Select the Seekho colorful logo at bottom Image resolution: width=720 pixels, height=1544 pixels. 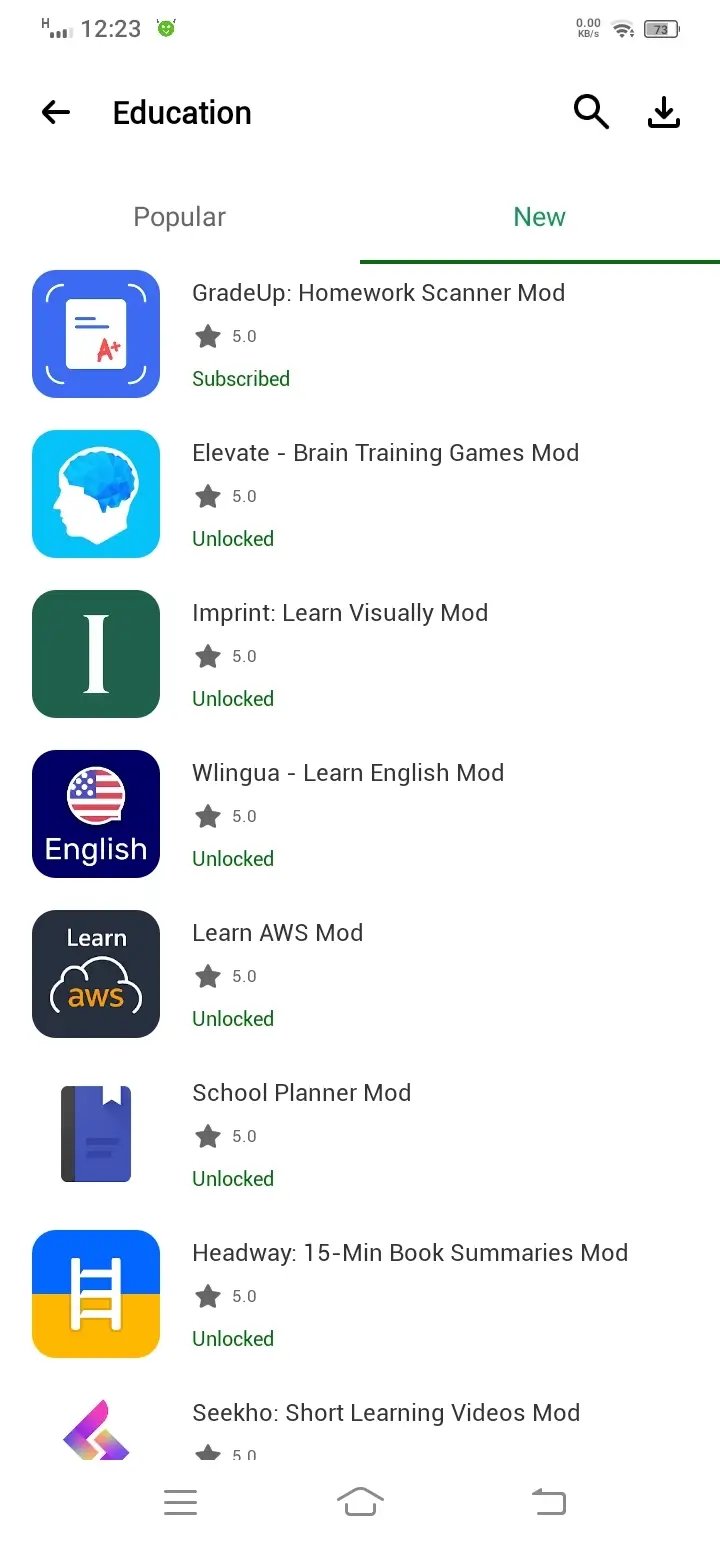[96, 1430]
